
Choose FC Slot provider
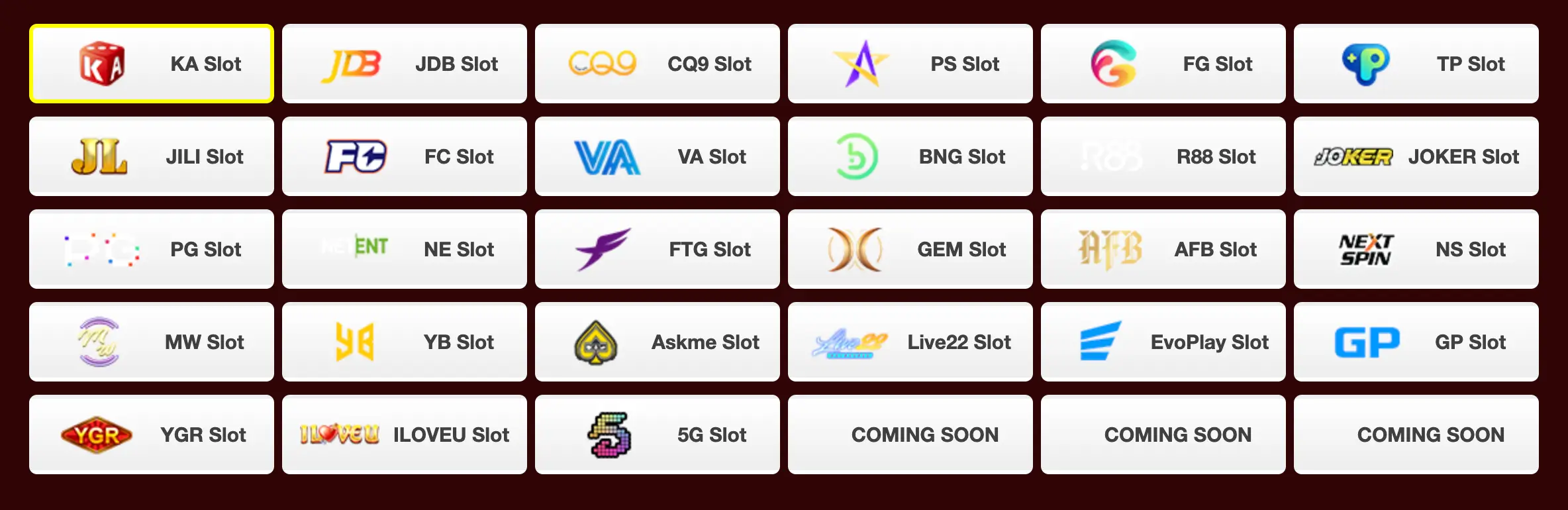click(x=405, y=156)
